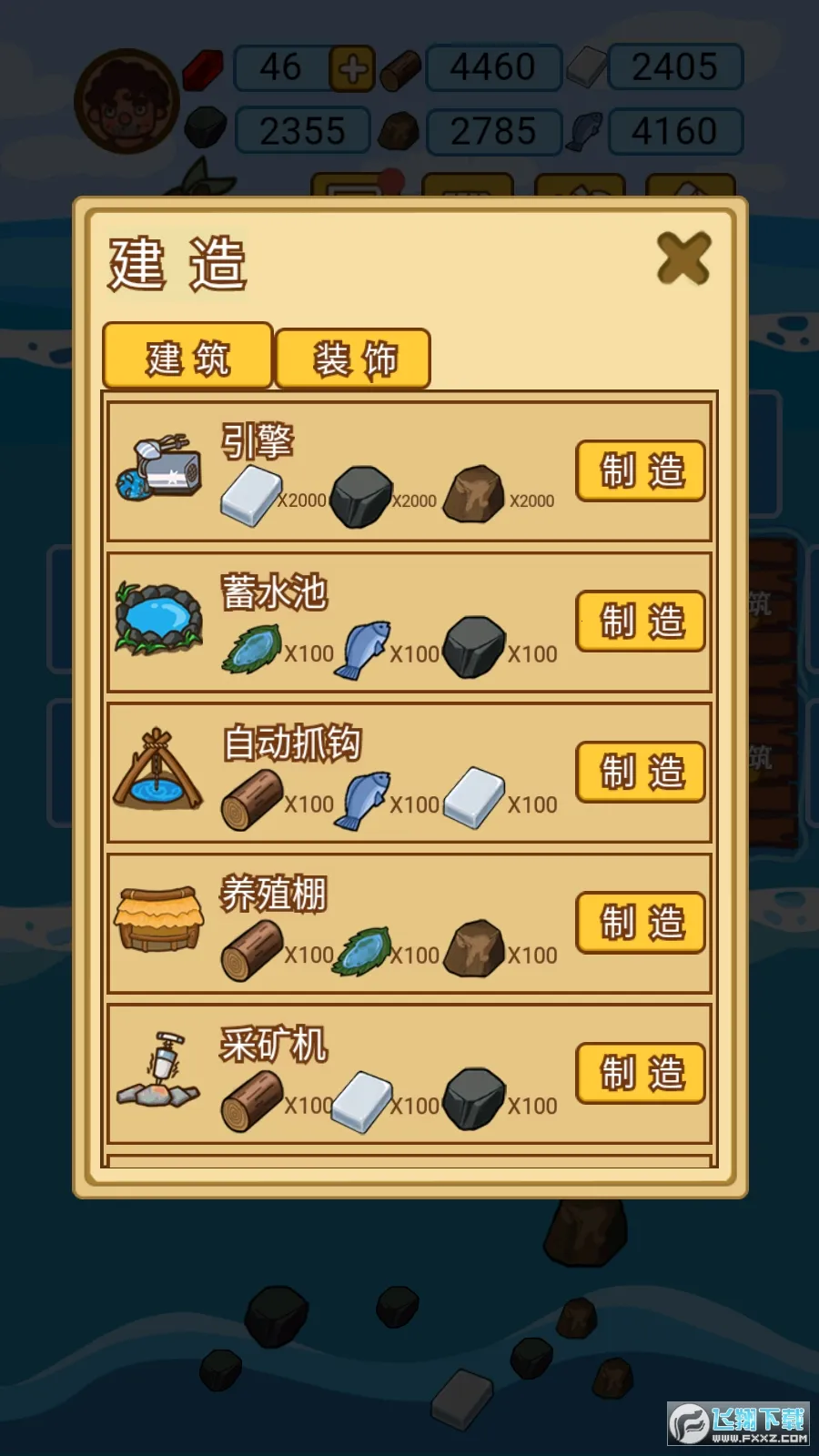Build the 引擎 engine with 制造
819x1456 pixels.
click(x=641, y=471)
